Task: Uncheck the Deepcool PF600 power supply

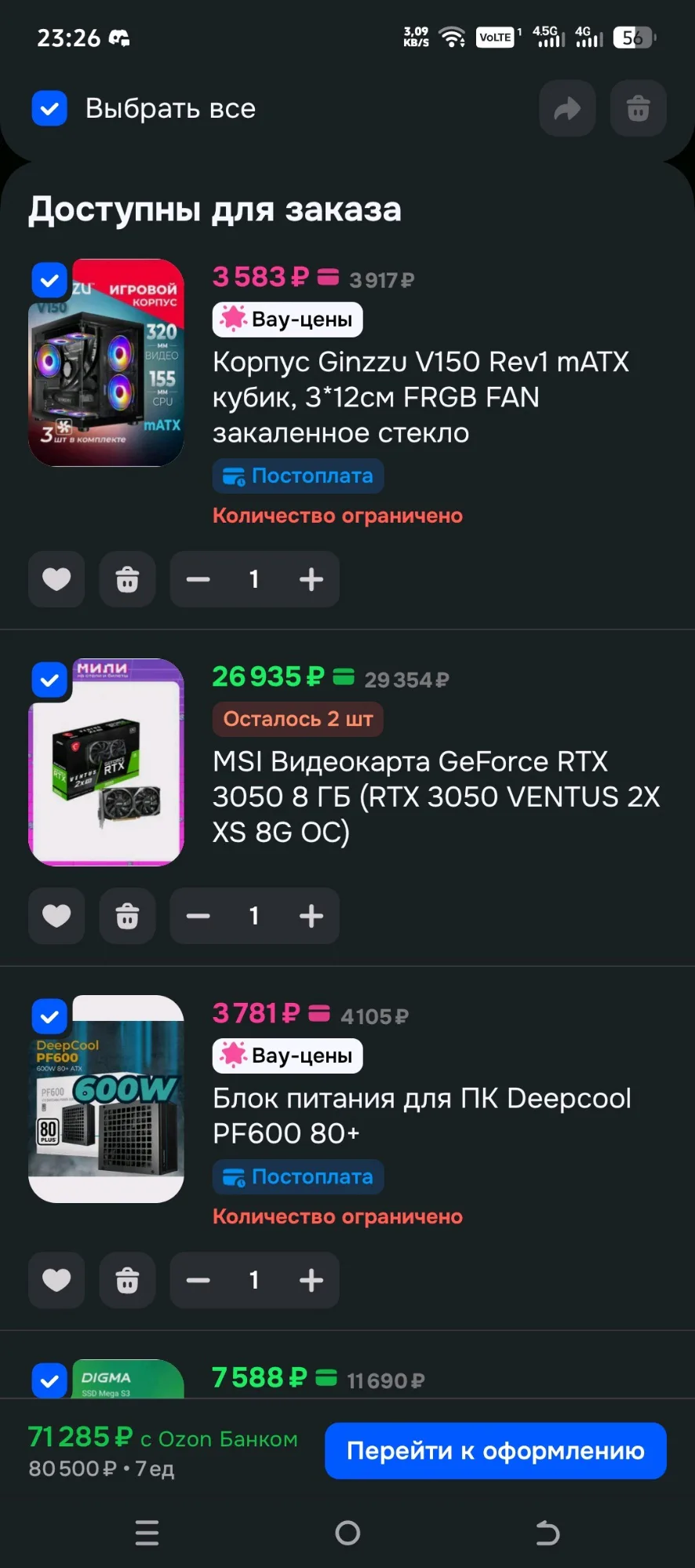Action: 49,1016
